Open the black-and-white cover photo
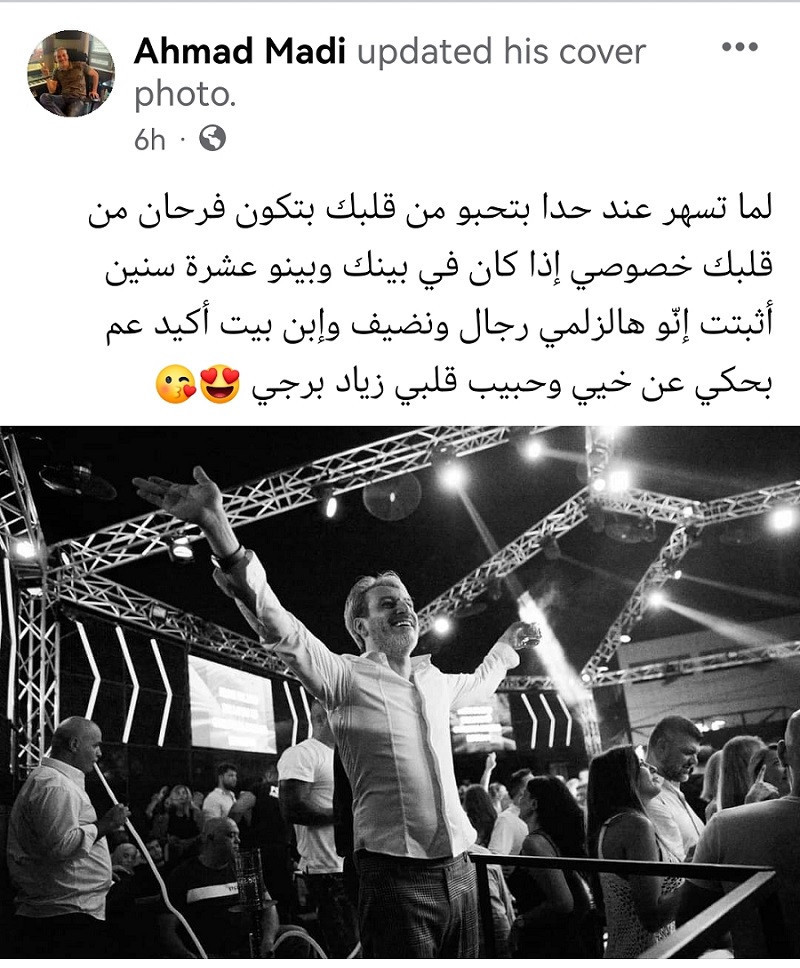Image resolution: width=800 pixels, height=968 pixels. coord(400,690)
